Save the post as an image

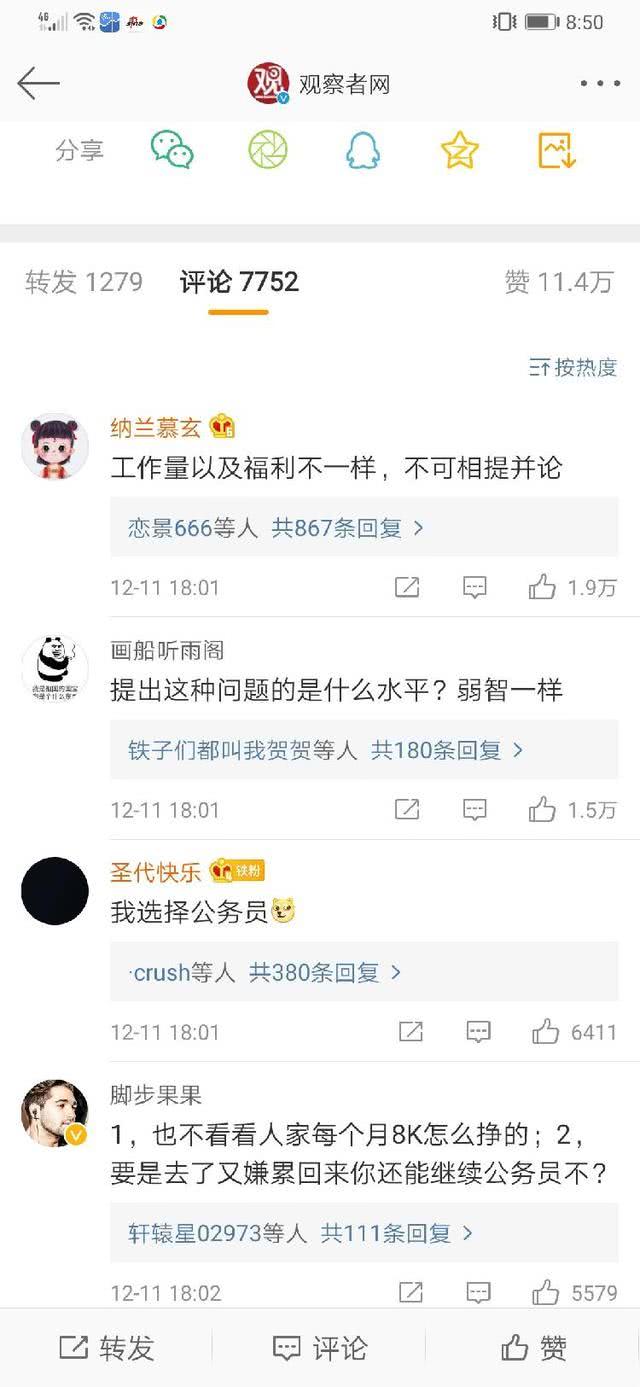(557, 150)
